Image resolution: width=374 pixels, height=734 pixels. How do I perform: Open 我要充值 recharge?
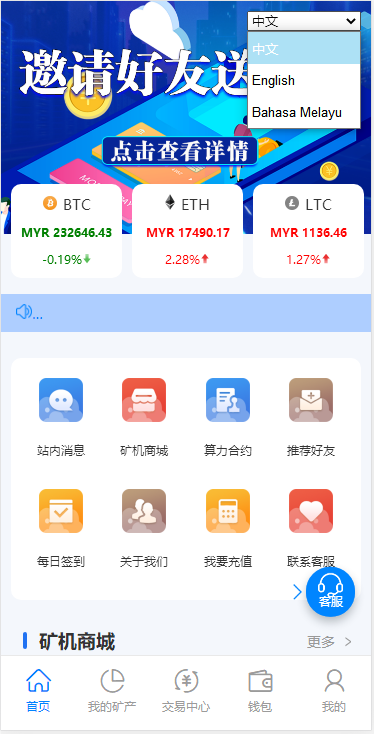click(x=228, y=528)
